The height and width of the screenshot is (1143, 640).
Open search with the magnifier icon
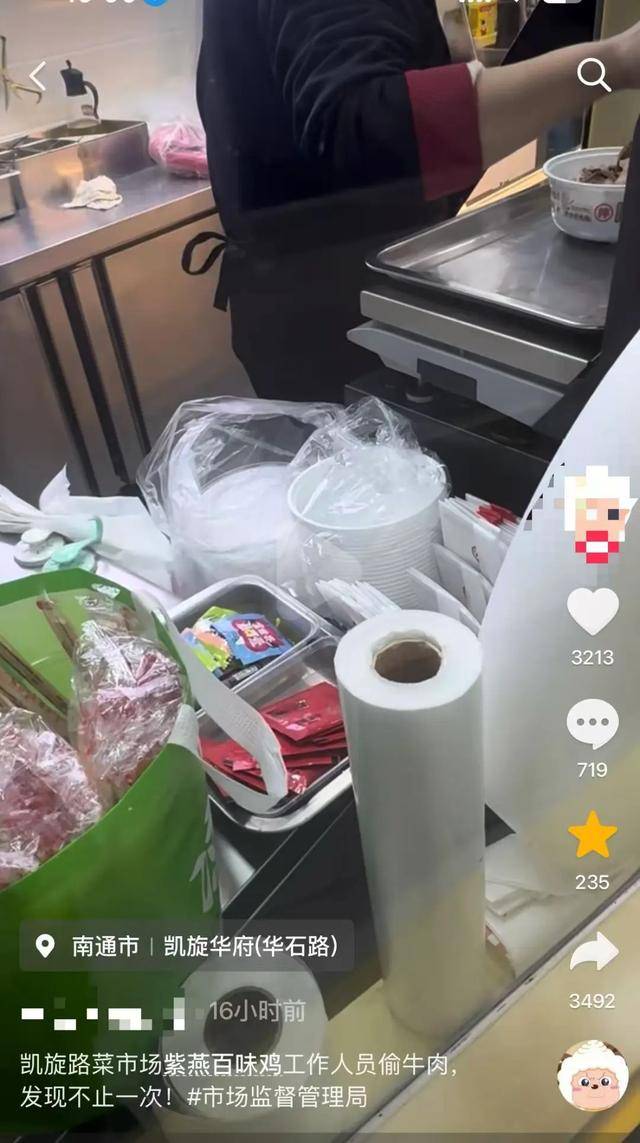click(593, 75)
